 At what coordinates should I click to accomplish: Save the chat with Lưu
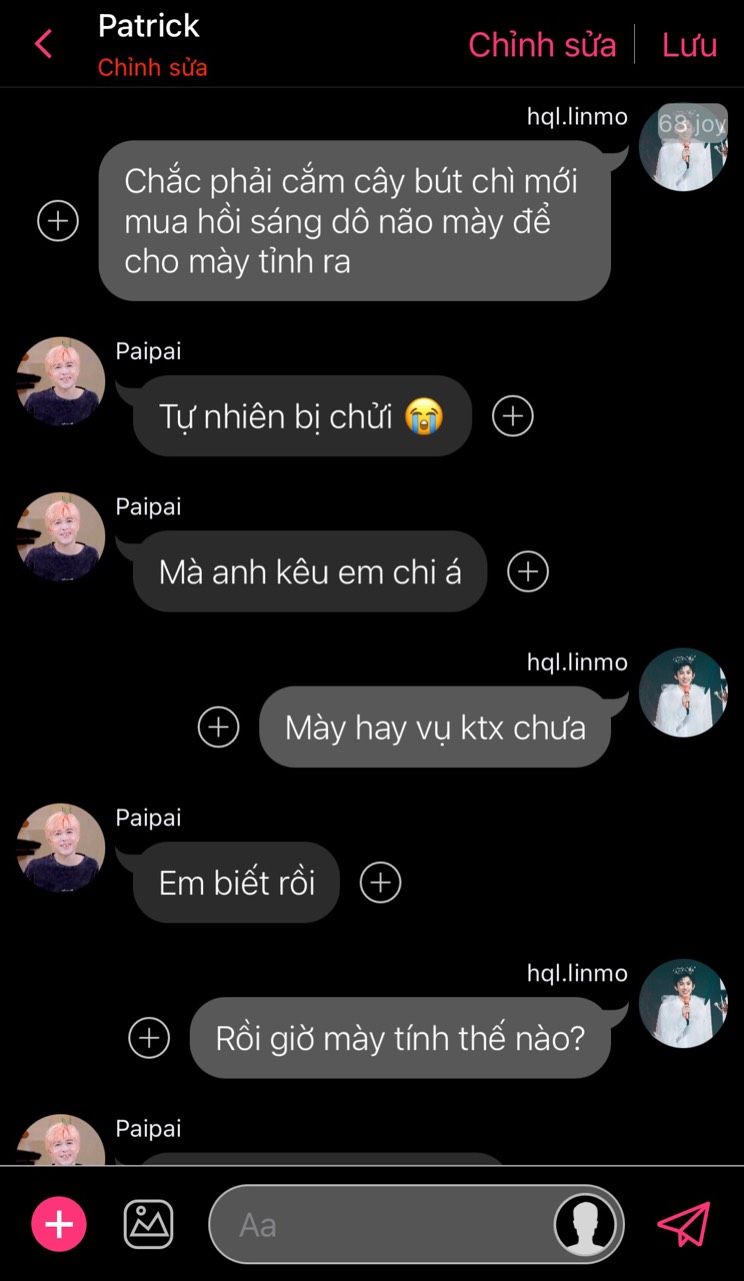point(689,44)
